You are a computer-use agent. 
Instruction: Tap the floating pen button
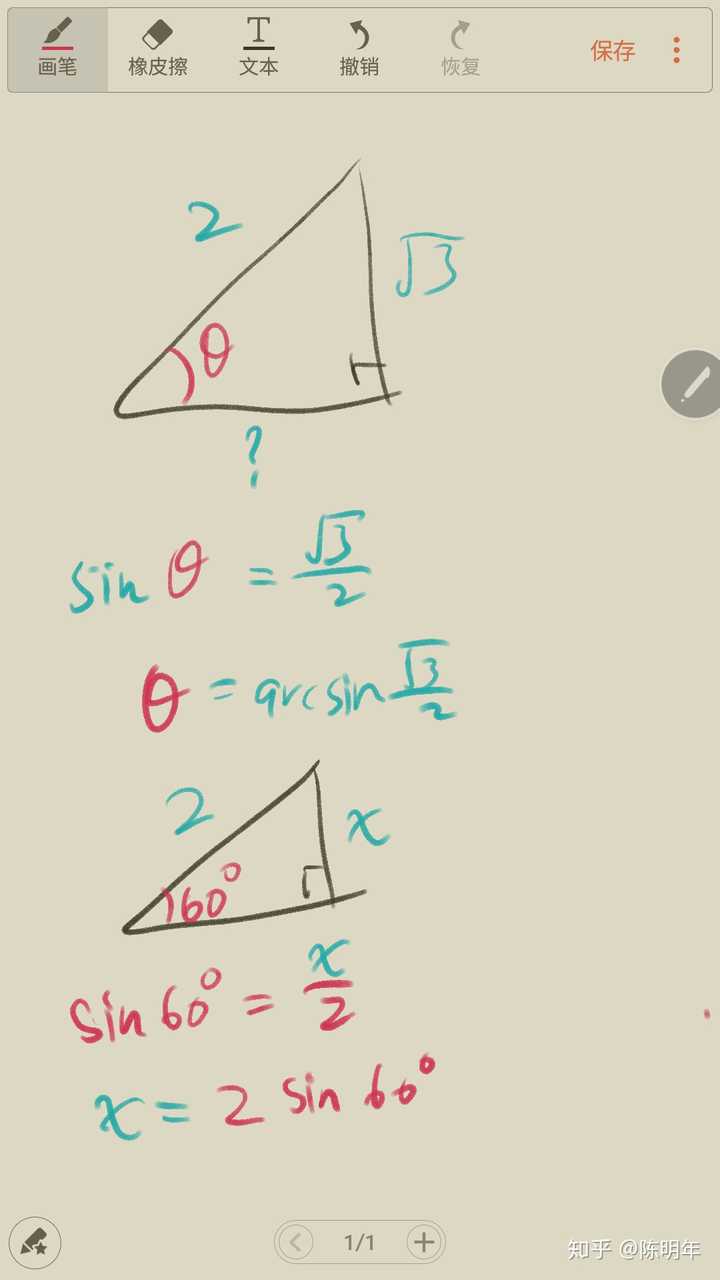(x=694, y=384)
